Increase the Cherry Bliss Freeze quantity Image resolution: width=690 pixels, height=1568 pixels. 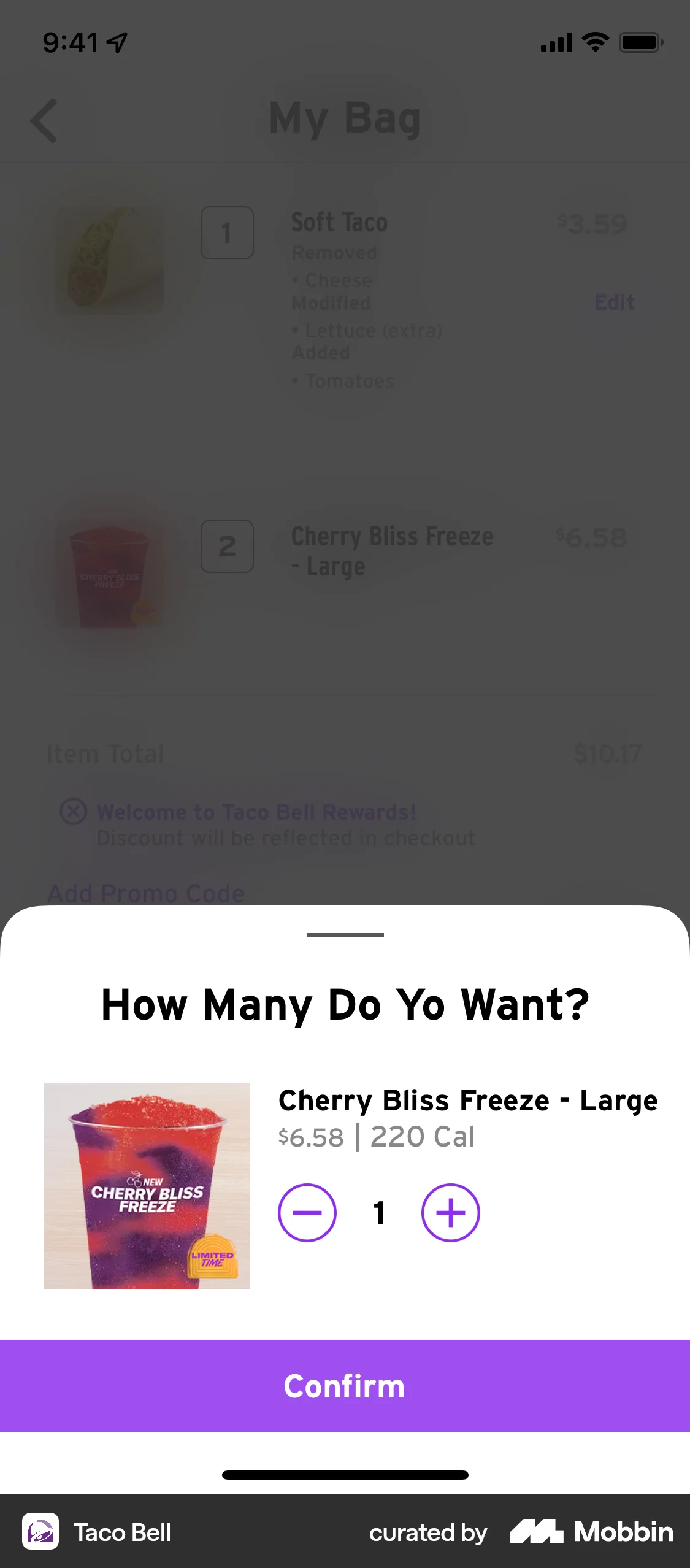pos(450,1212)
